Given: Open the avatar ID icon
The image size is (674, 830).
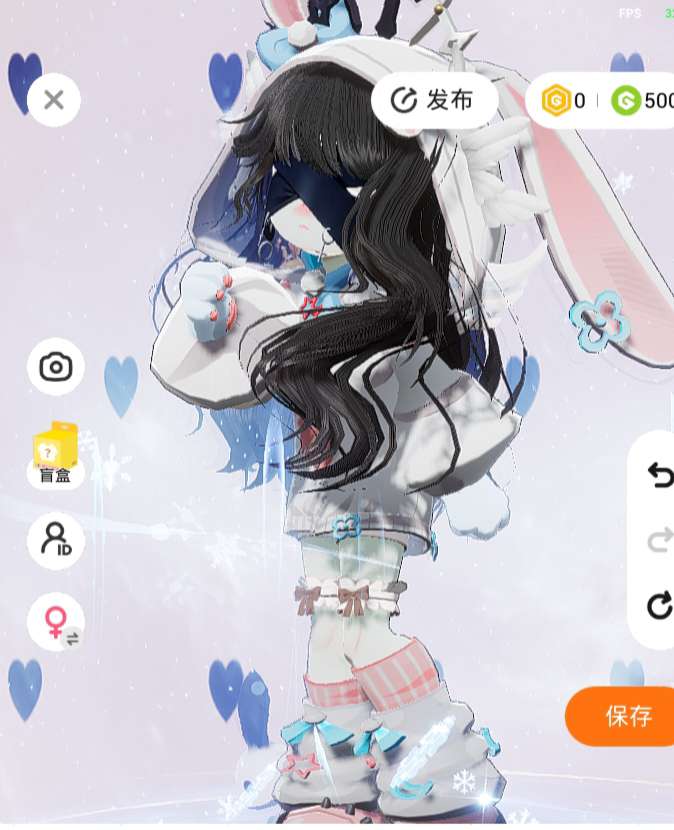Looking at the screenshot, I should [56, 541].
